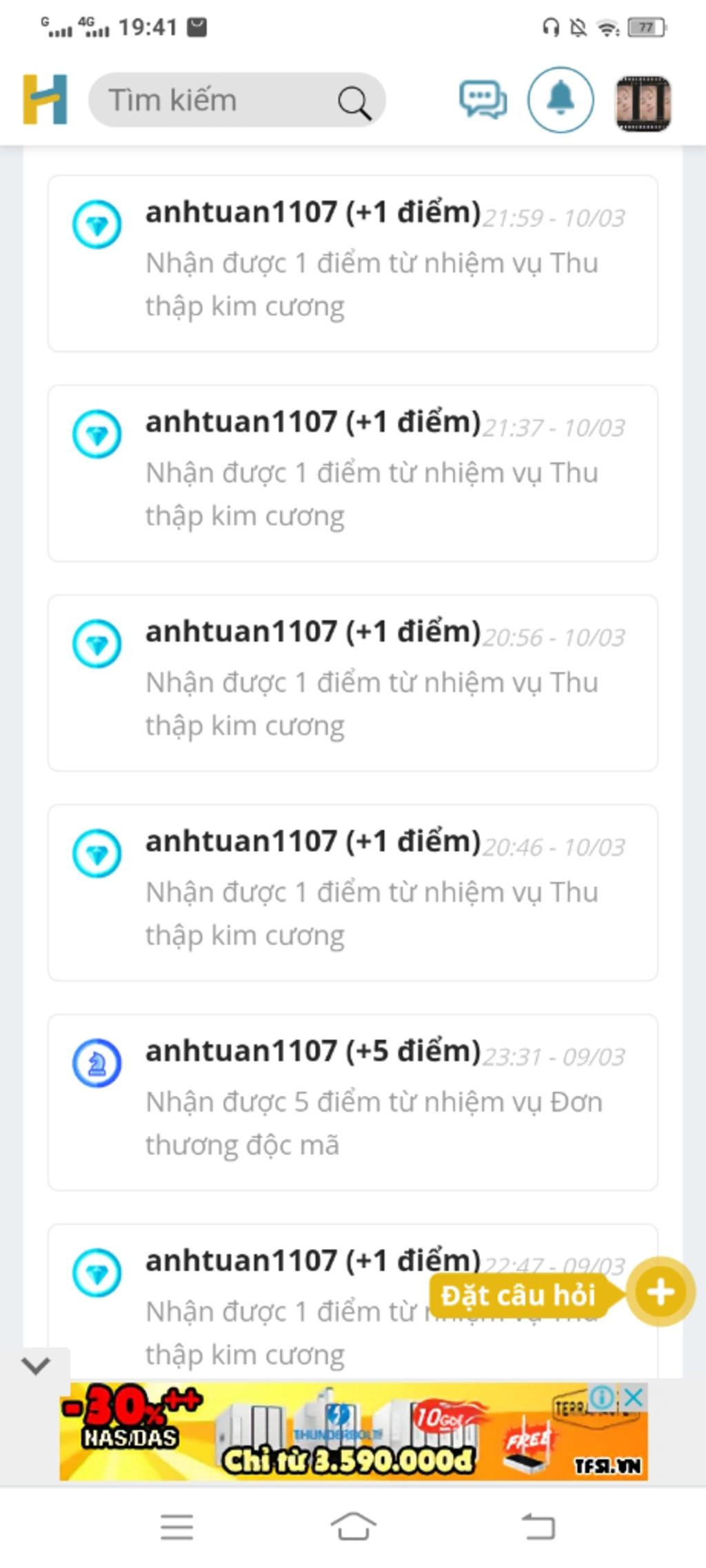Open the profile avatar in the header

click(x=643, y=103)
